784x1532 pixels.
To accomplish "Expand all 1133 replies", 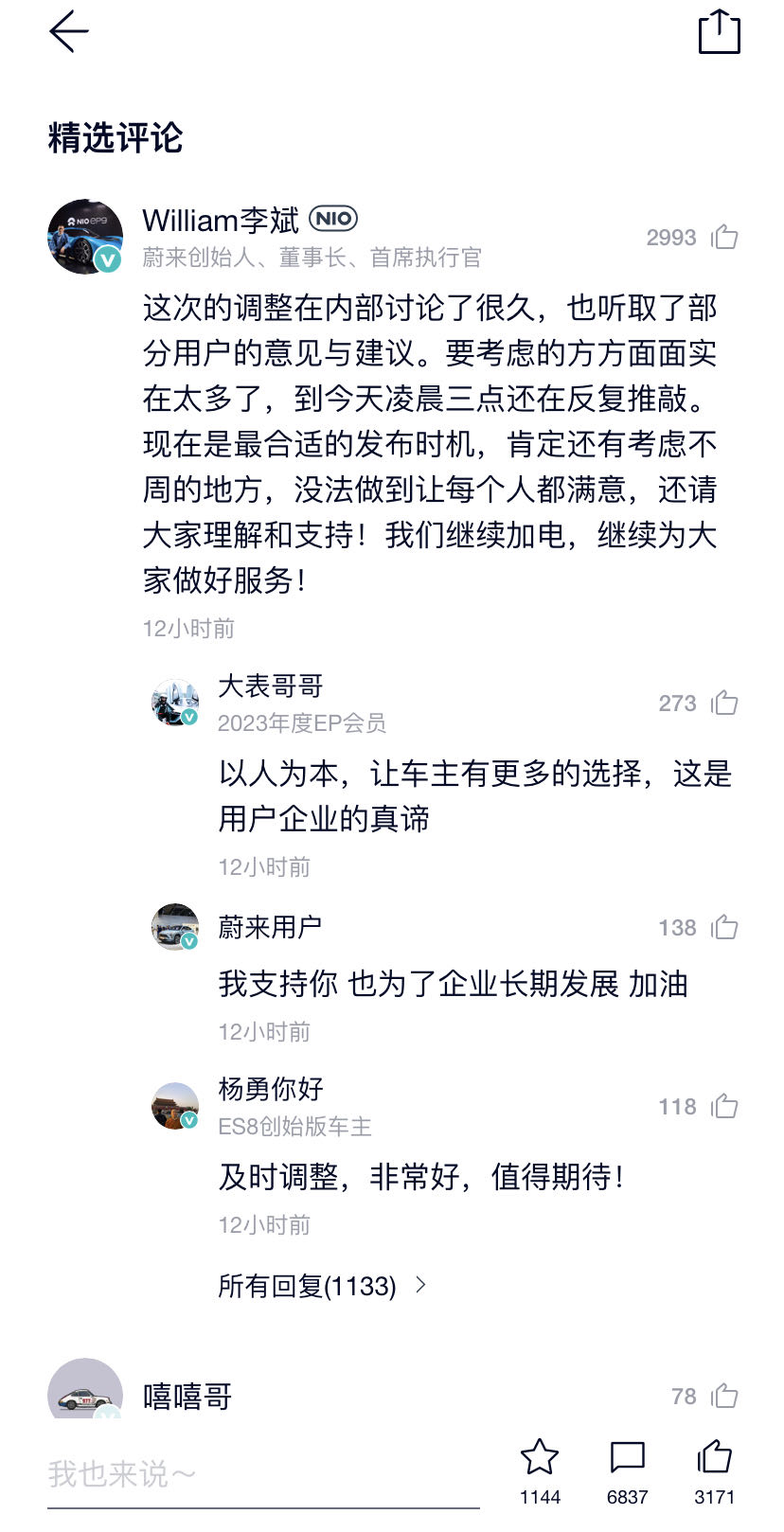I will 322,1286.
